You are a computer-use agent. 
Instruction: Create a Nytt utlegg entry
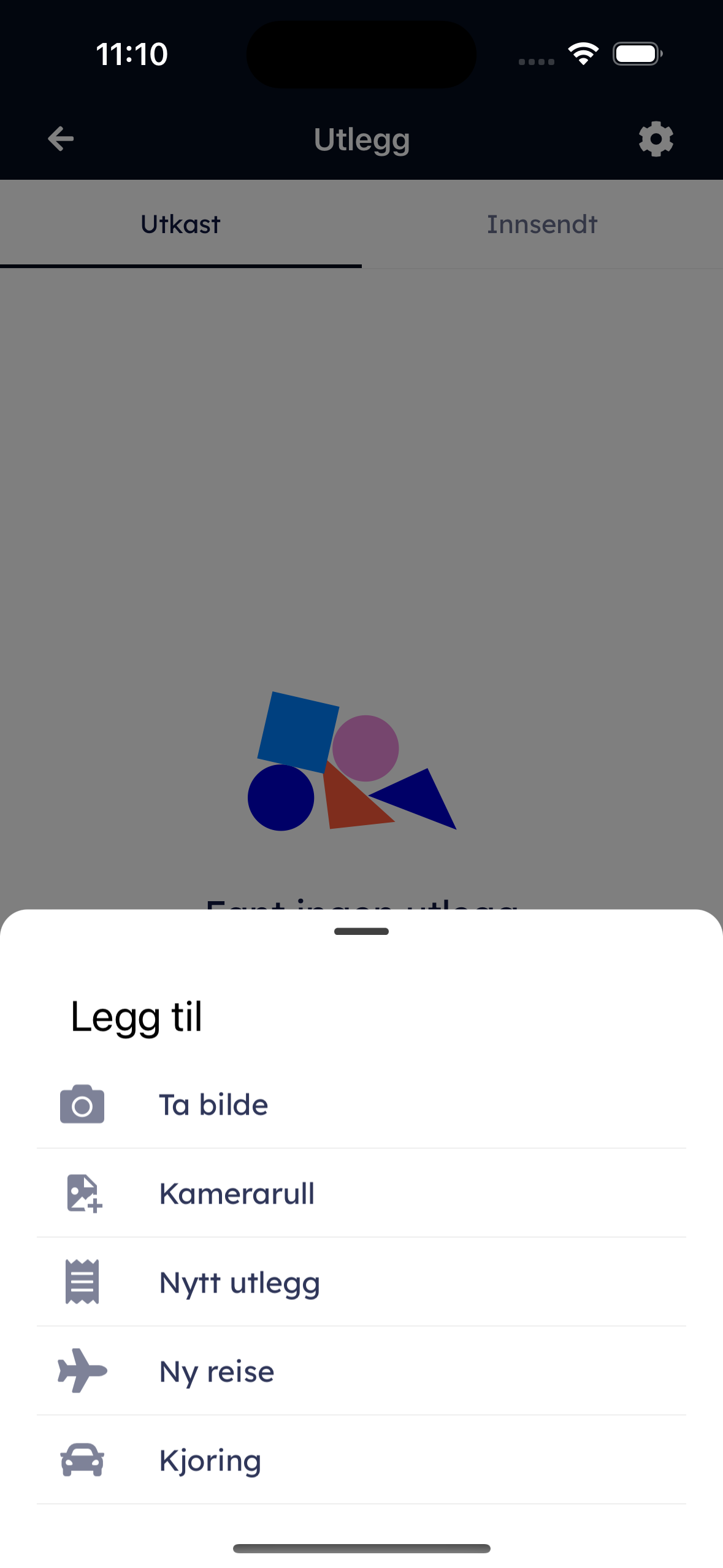[x=239, y=1282]
